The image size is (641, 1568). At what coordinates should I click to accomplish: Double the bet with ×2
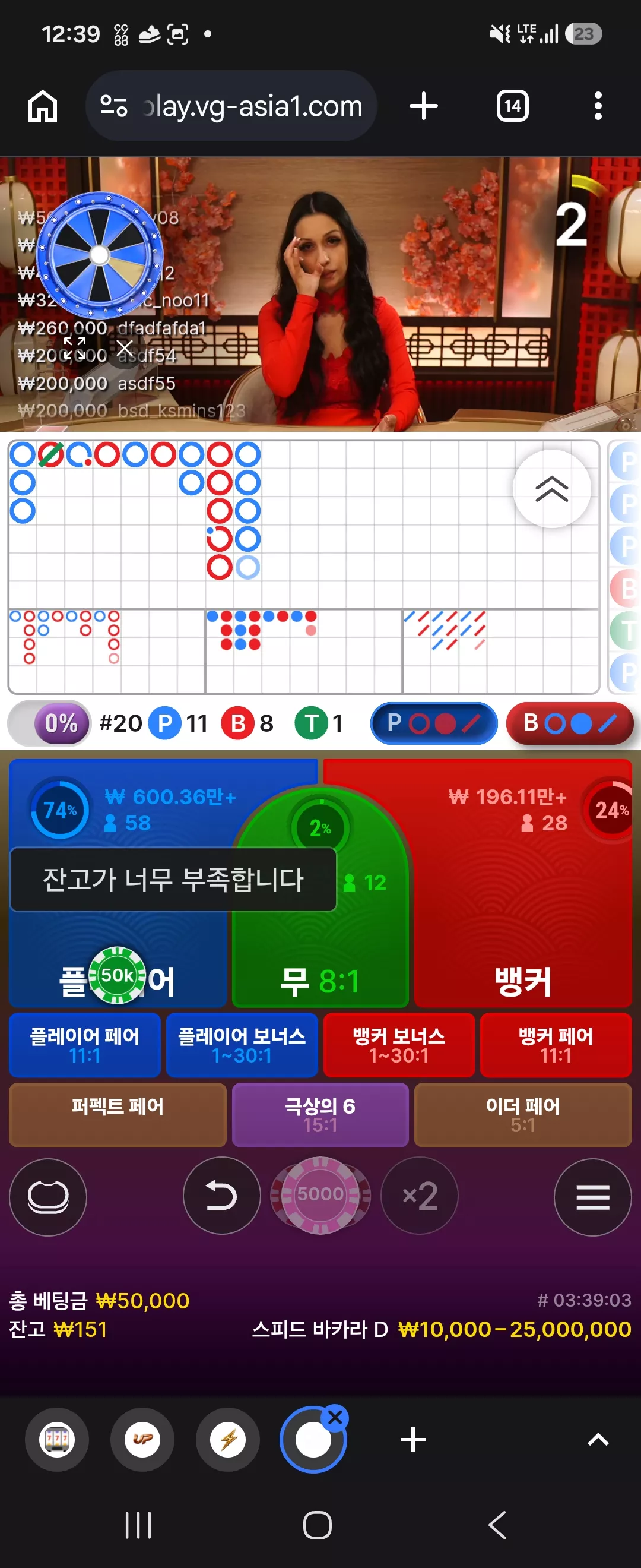pos(420,1196)
